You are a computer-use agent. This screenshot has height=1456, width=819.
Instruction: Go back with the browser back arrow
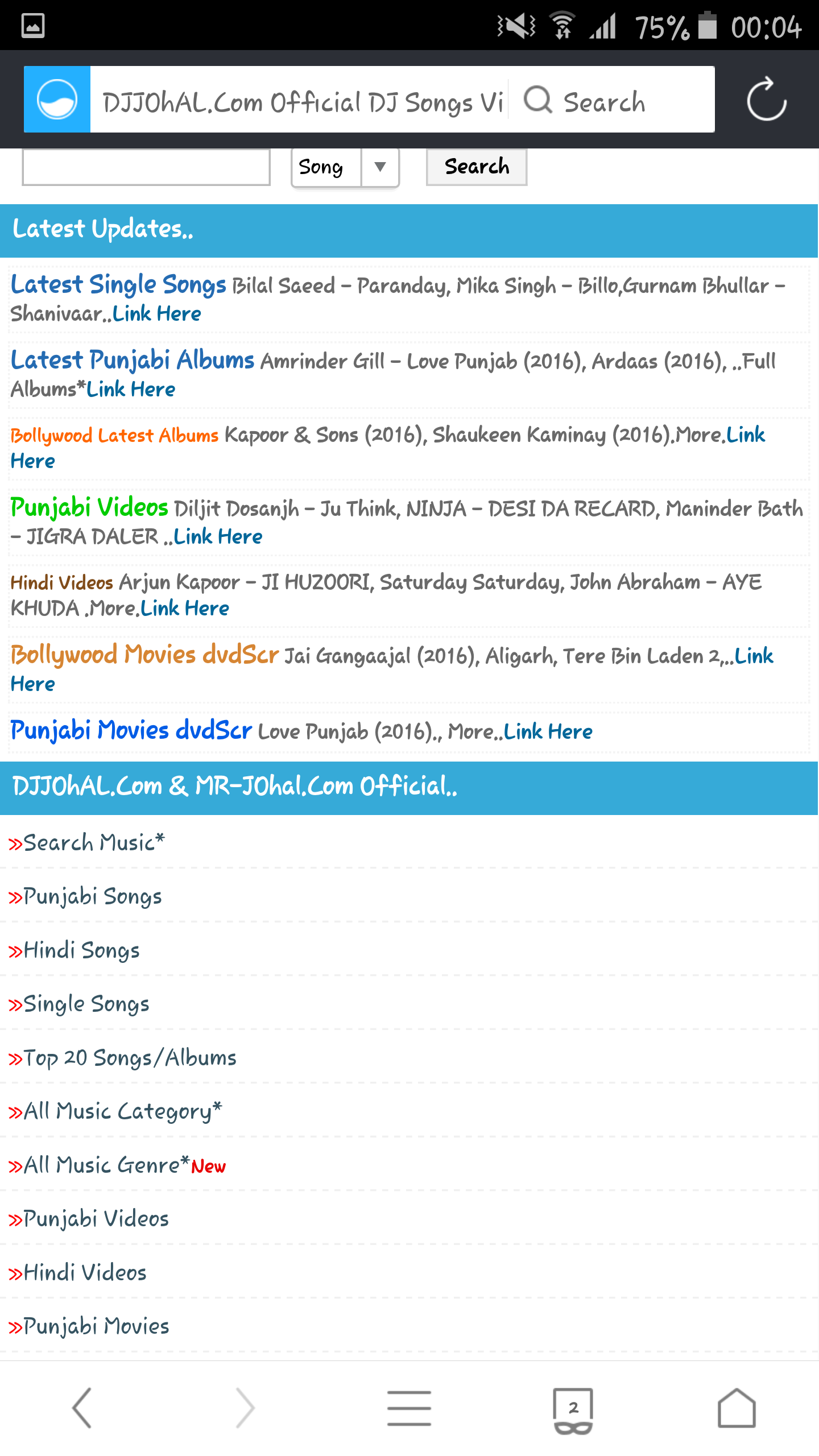tap(82, 1408)
